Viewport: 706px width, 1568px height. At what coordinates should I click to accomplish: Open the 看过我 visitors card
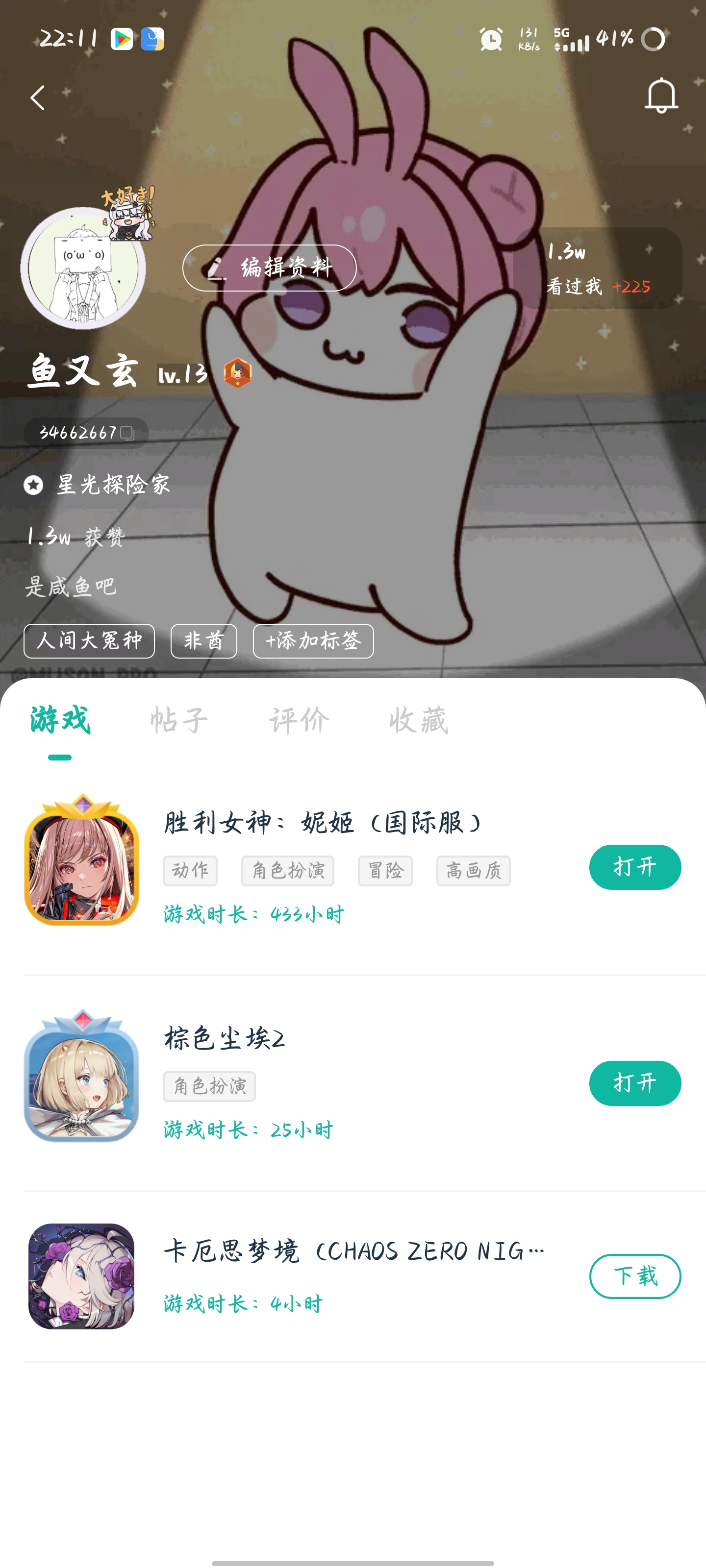click(598, 269)
